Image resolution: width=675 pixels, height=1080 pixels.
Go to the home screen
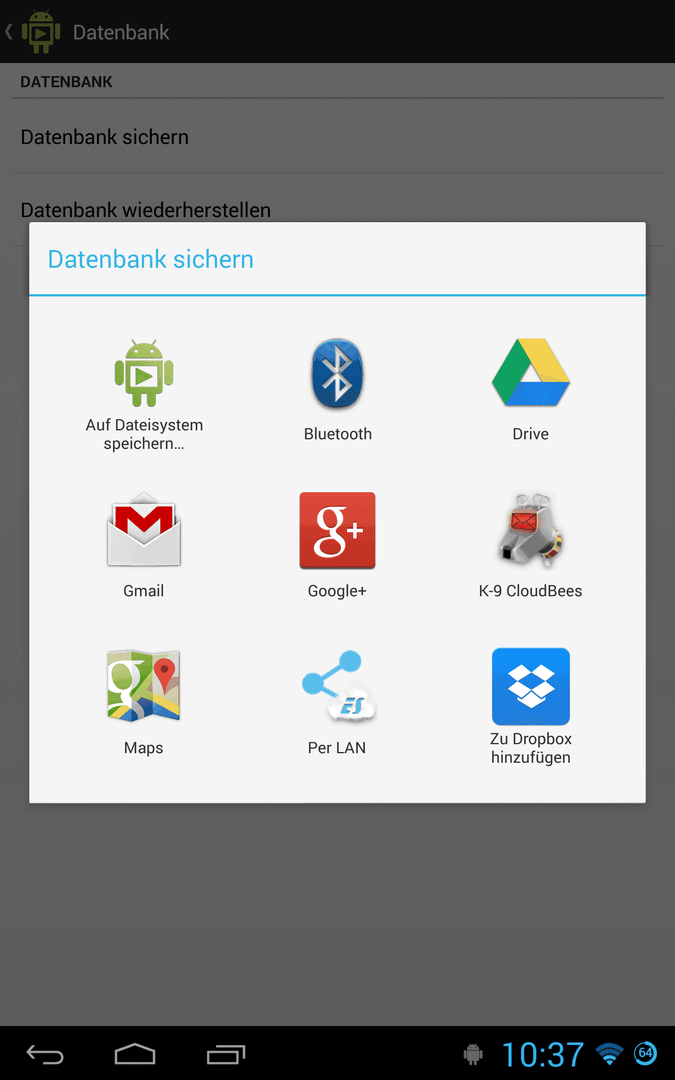[x=135, y=1054]
